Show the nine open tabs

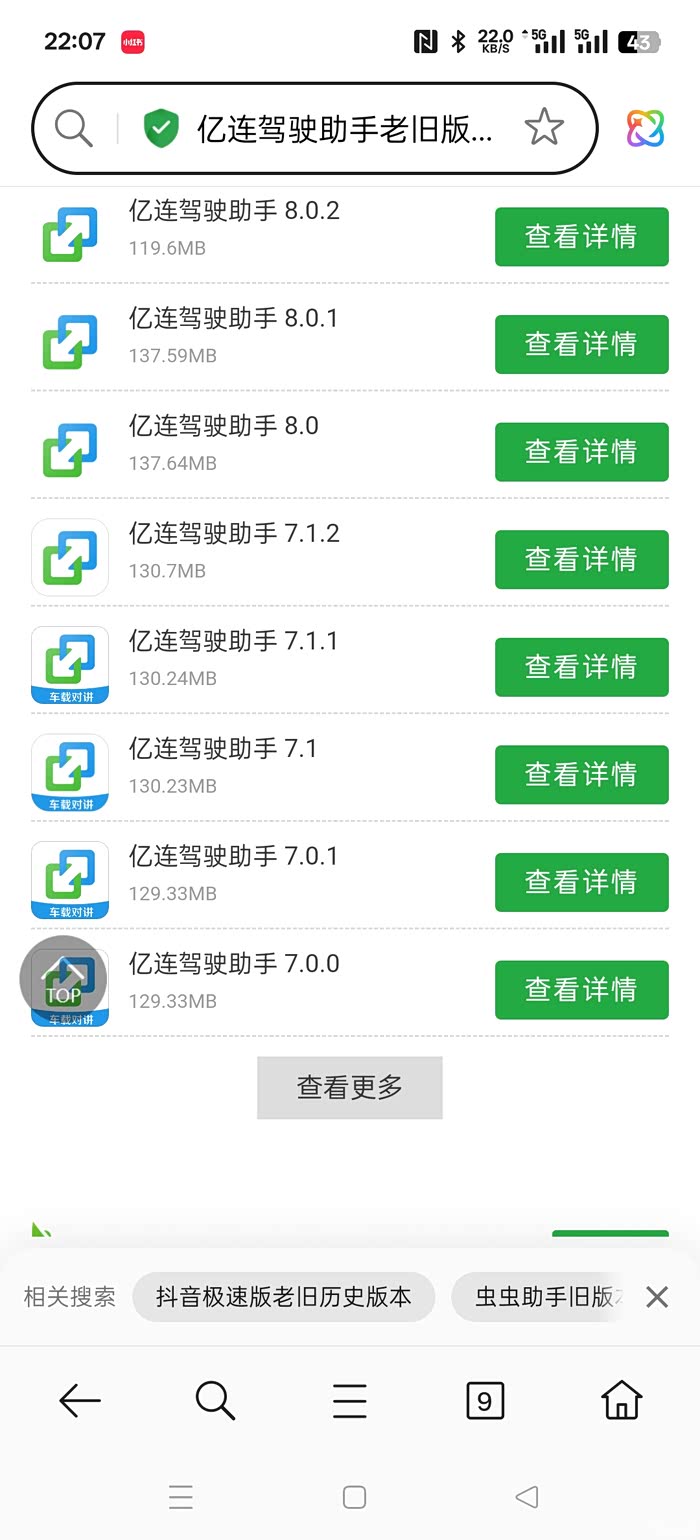(x=485, y=1401)
